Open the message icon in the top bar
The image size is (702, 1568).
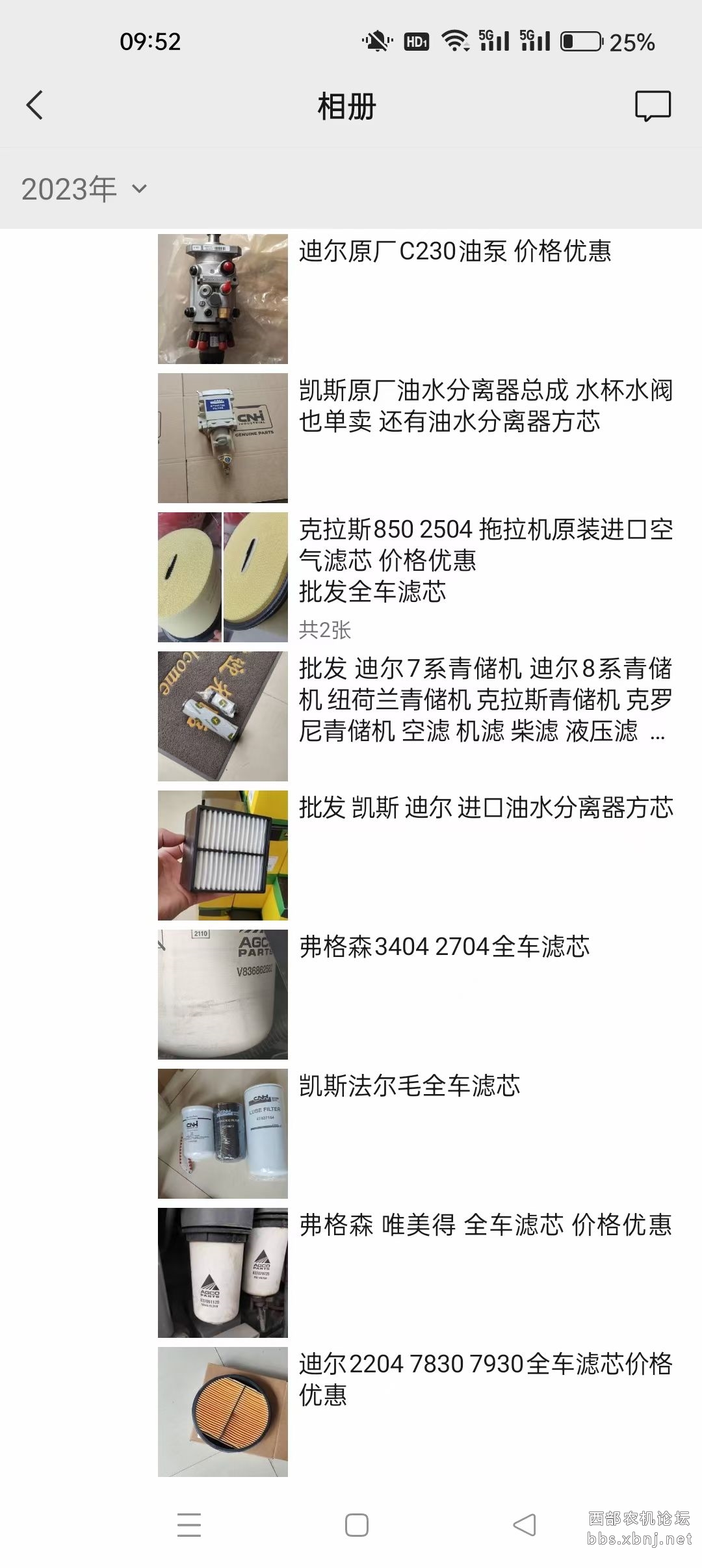[x=652, y=106]
